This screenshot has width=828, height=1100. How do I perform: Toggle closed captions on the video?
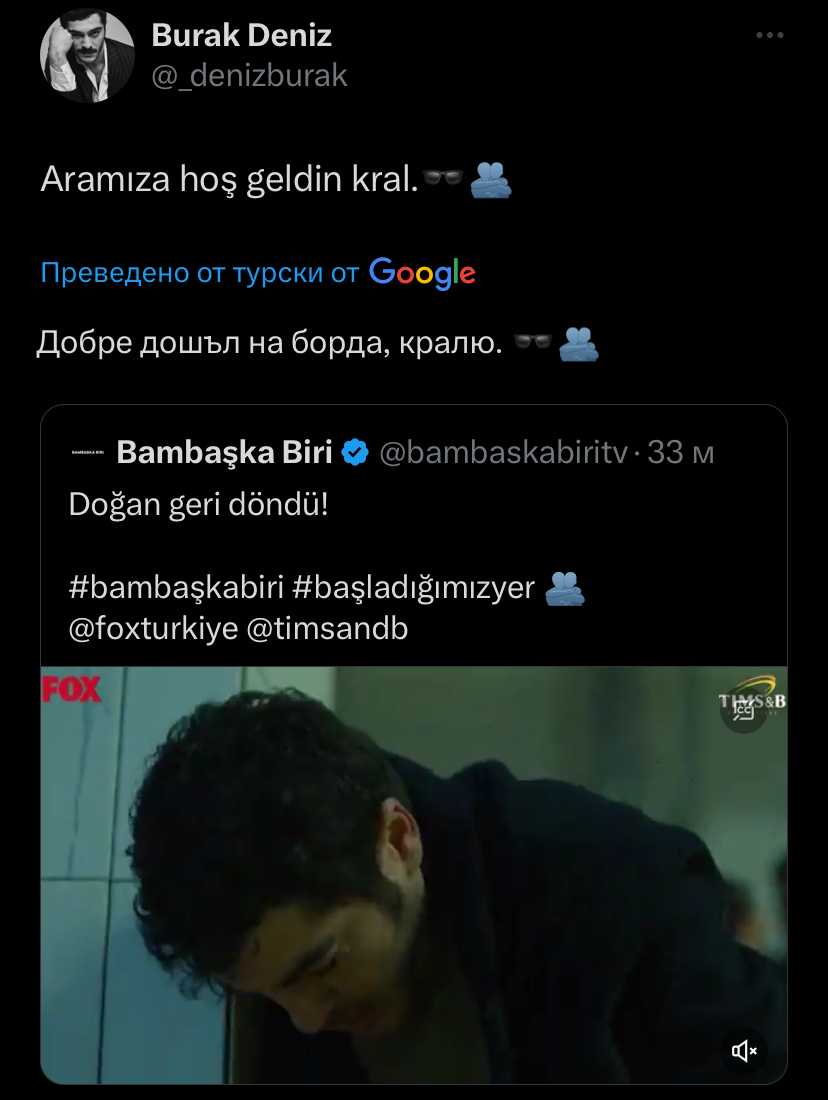coord(744,713)
